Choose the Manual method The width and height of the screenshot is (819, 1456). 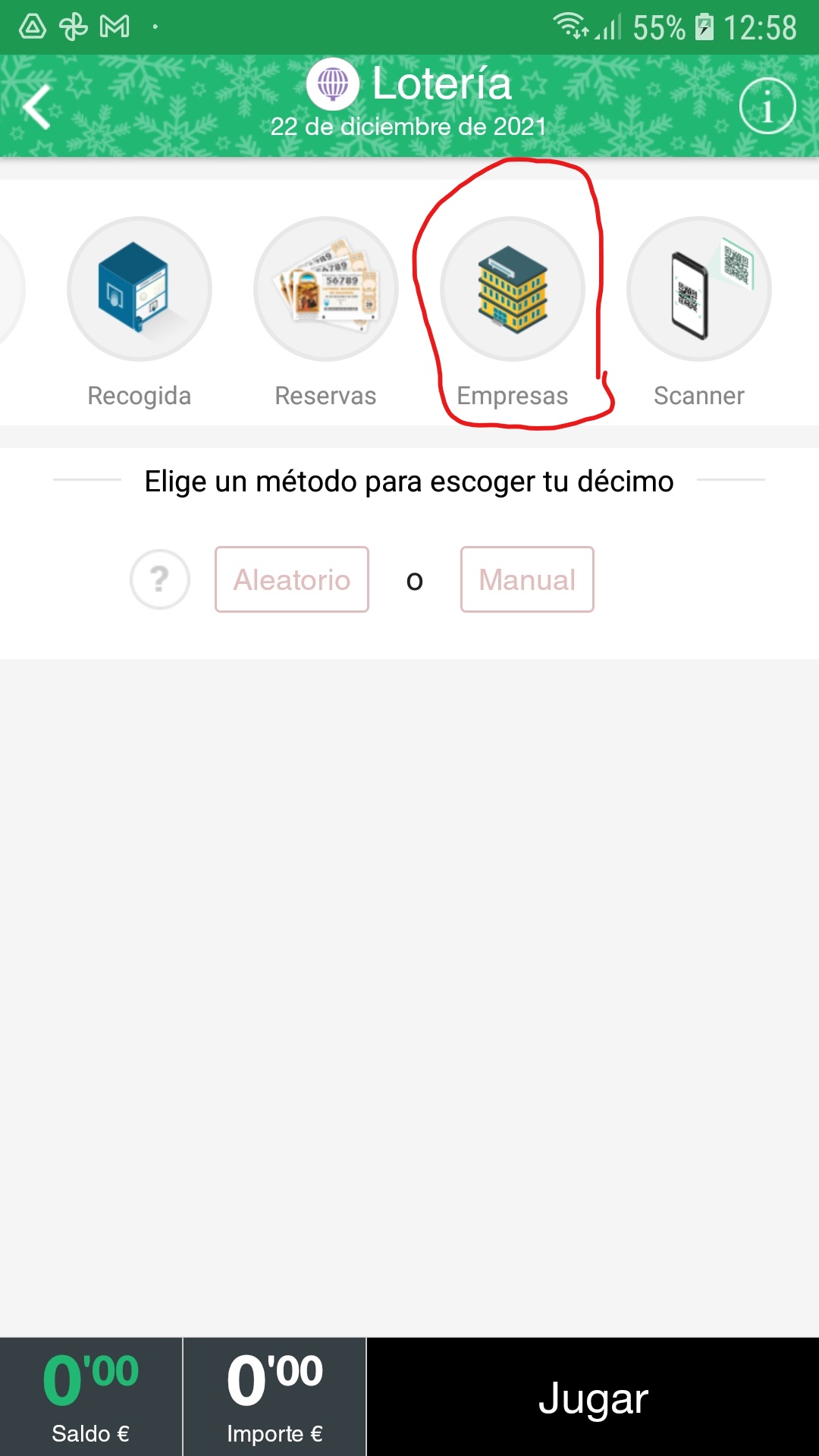(527, 580)
